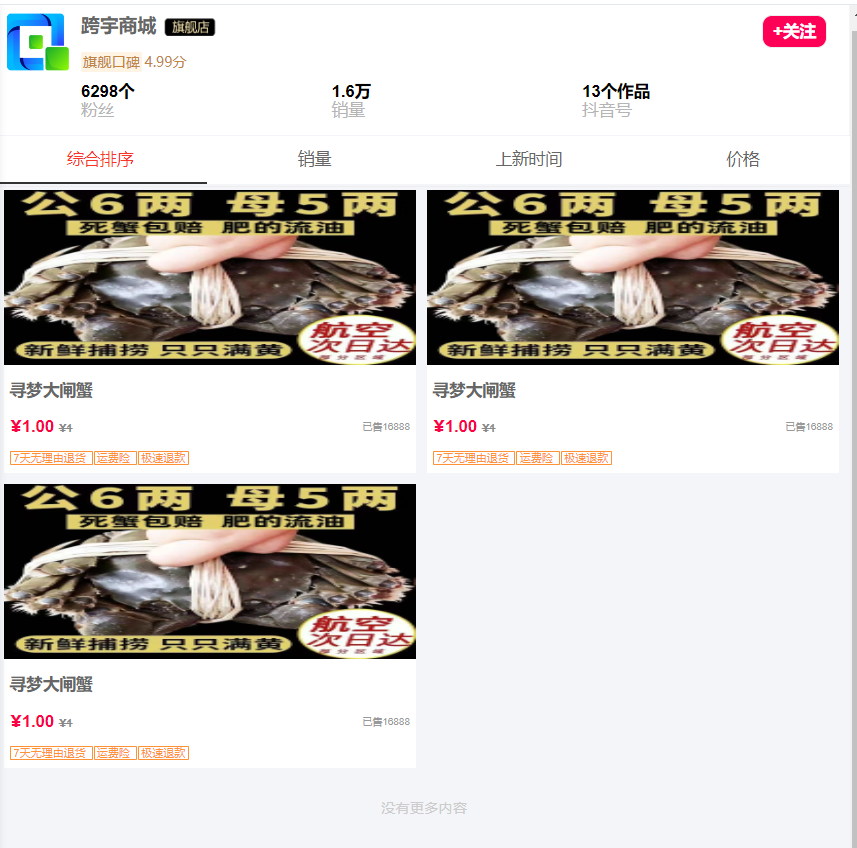Switch to the 综合排序 tab

click(x=101, y=159)
